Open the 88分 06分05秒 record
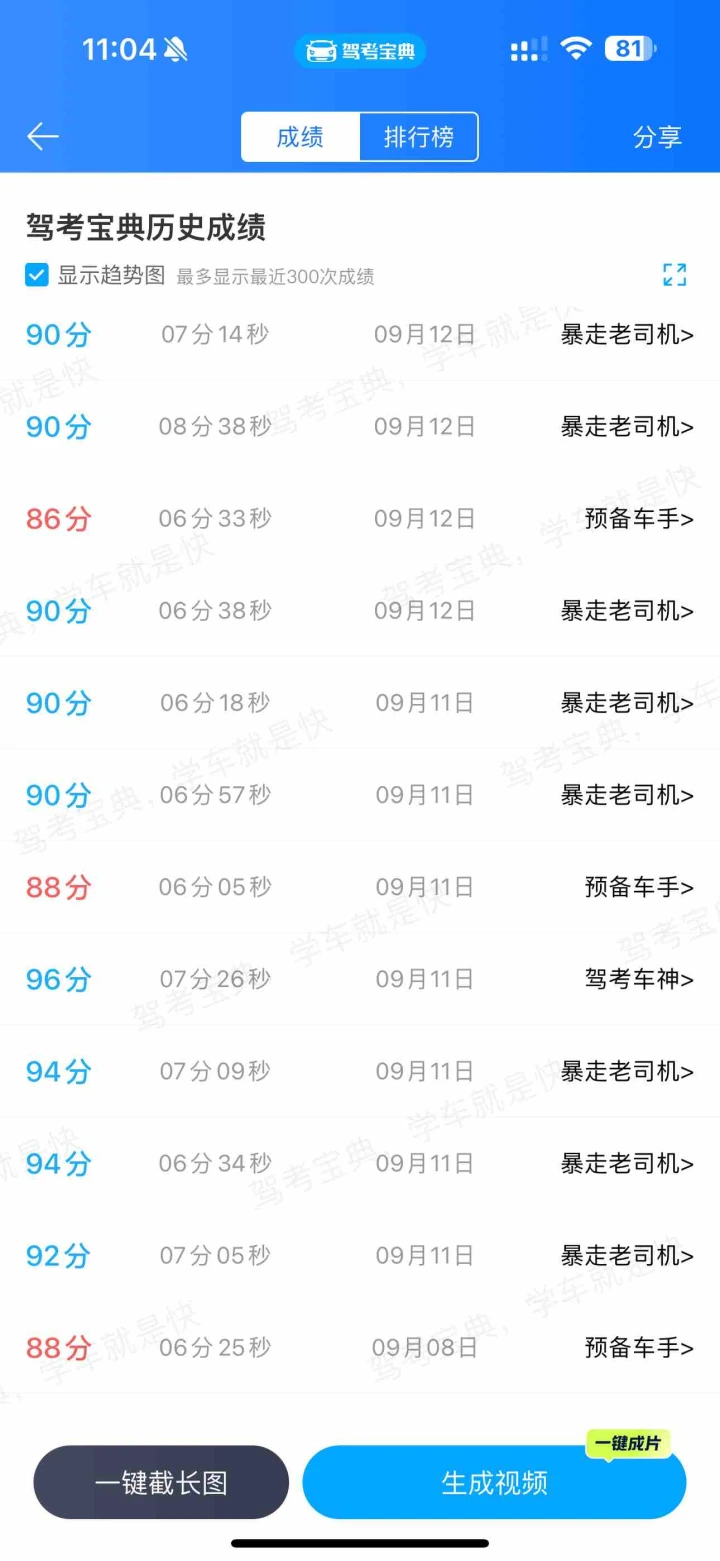The image size is (720, 1561). click(360, 887)
